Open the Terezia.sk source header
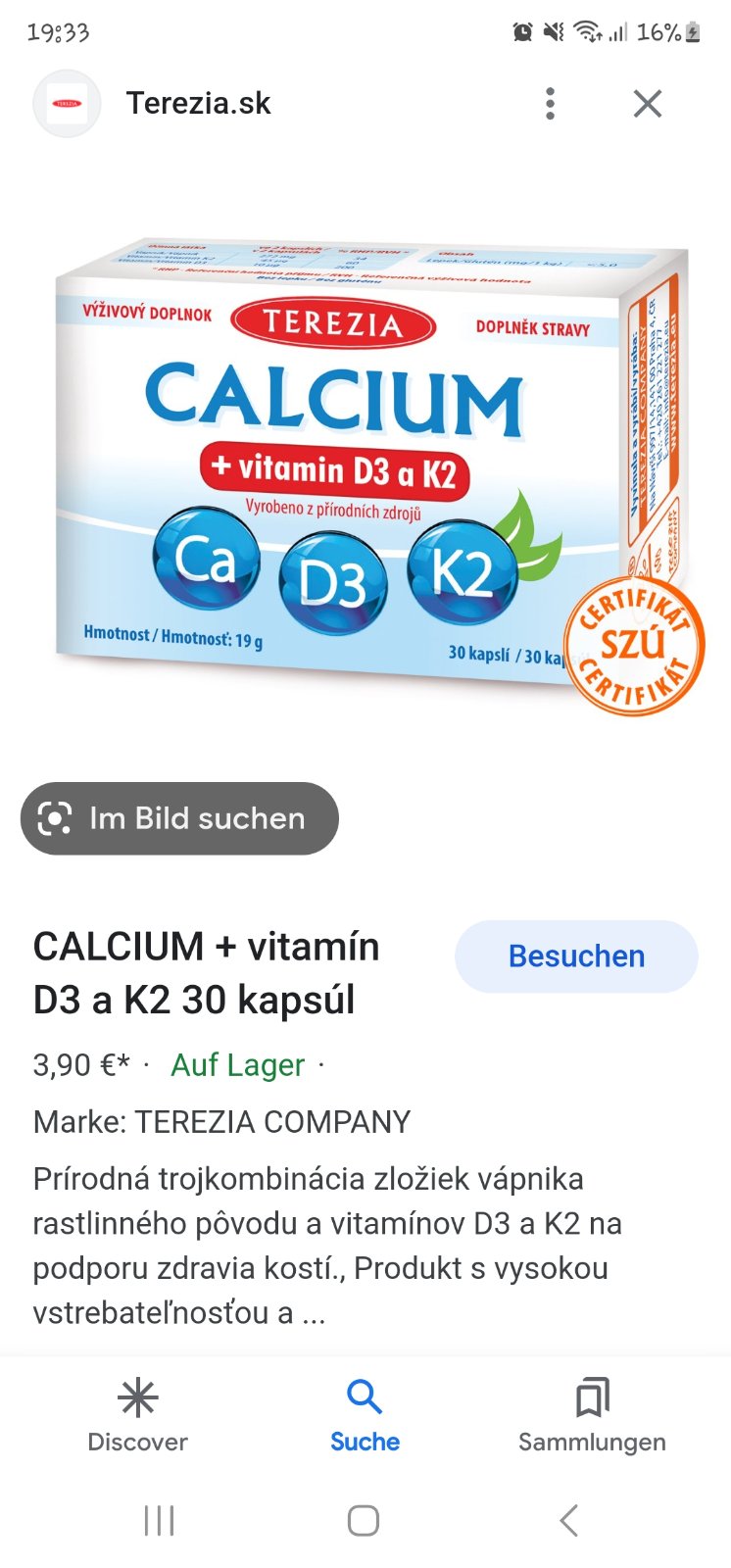This screenshot has width=731, height=1568. click(196, 104)
